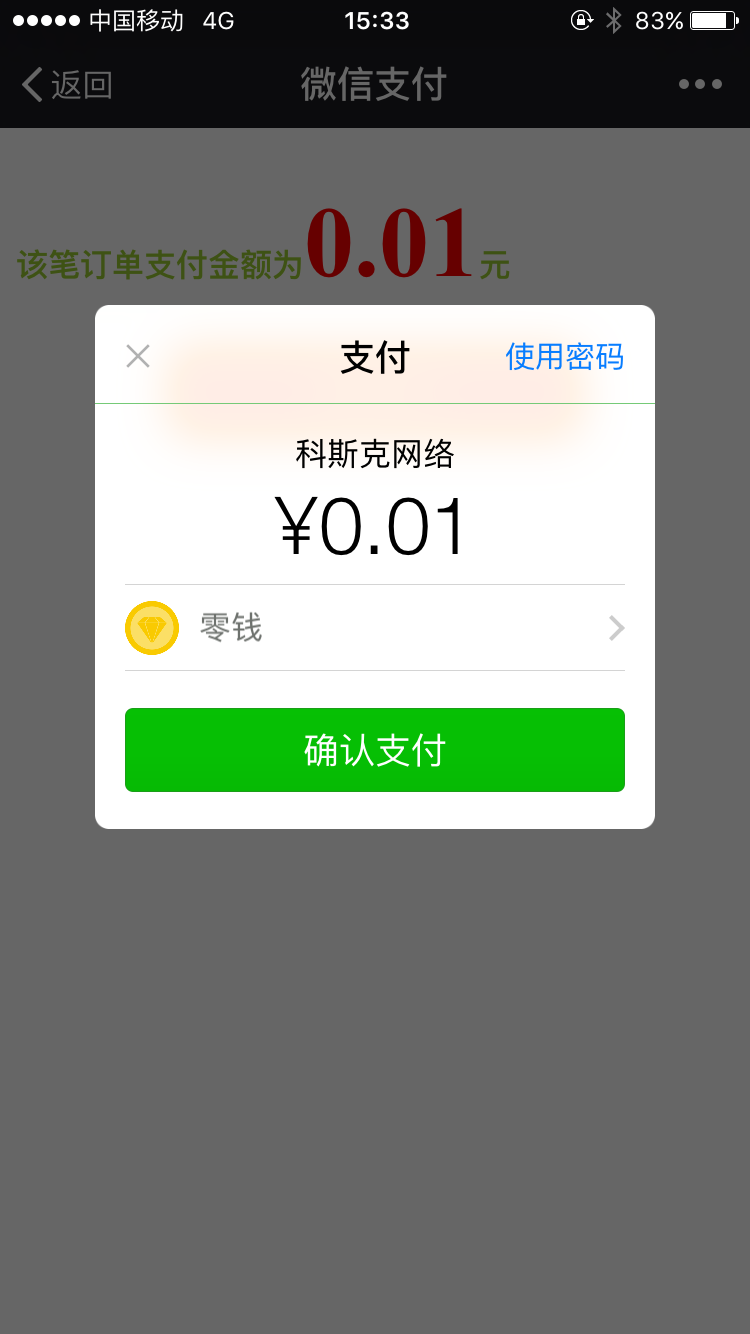Confirm payment with 确认支付 button
The image size is (750, 1334).
tap(375, 750)
